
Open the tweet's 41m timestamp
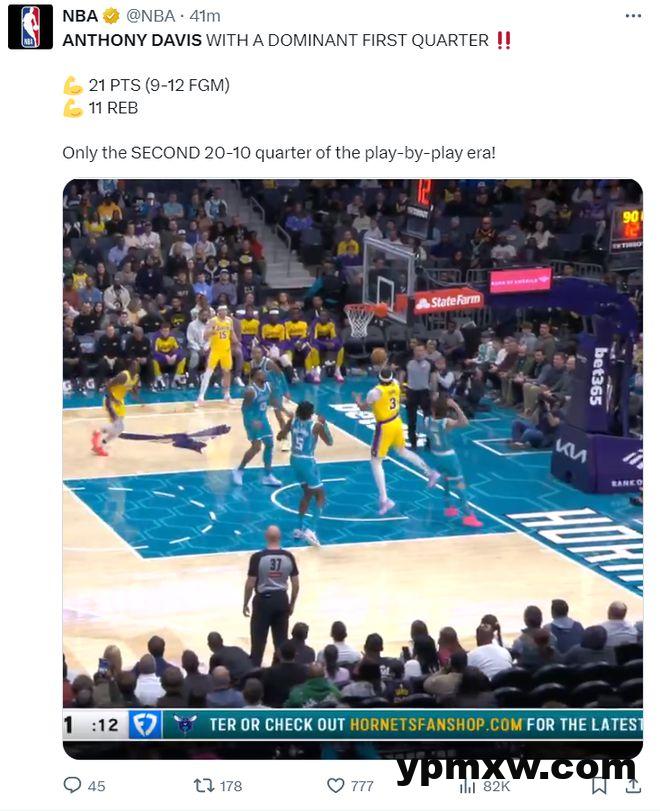tap(205, 16)
